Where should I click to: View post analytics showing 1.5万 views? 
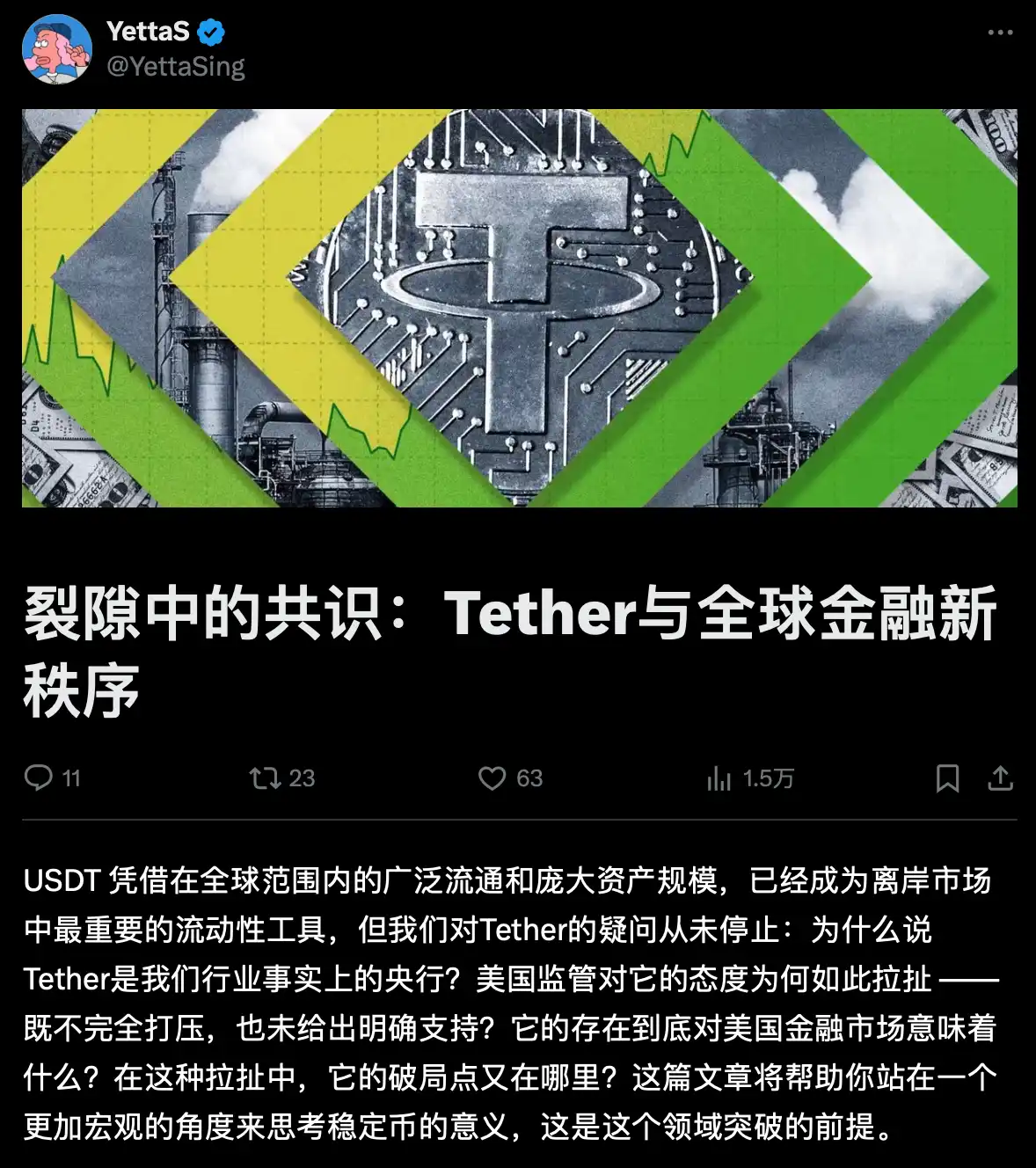(719, 777)
